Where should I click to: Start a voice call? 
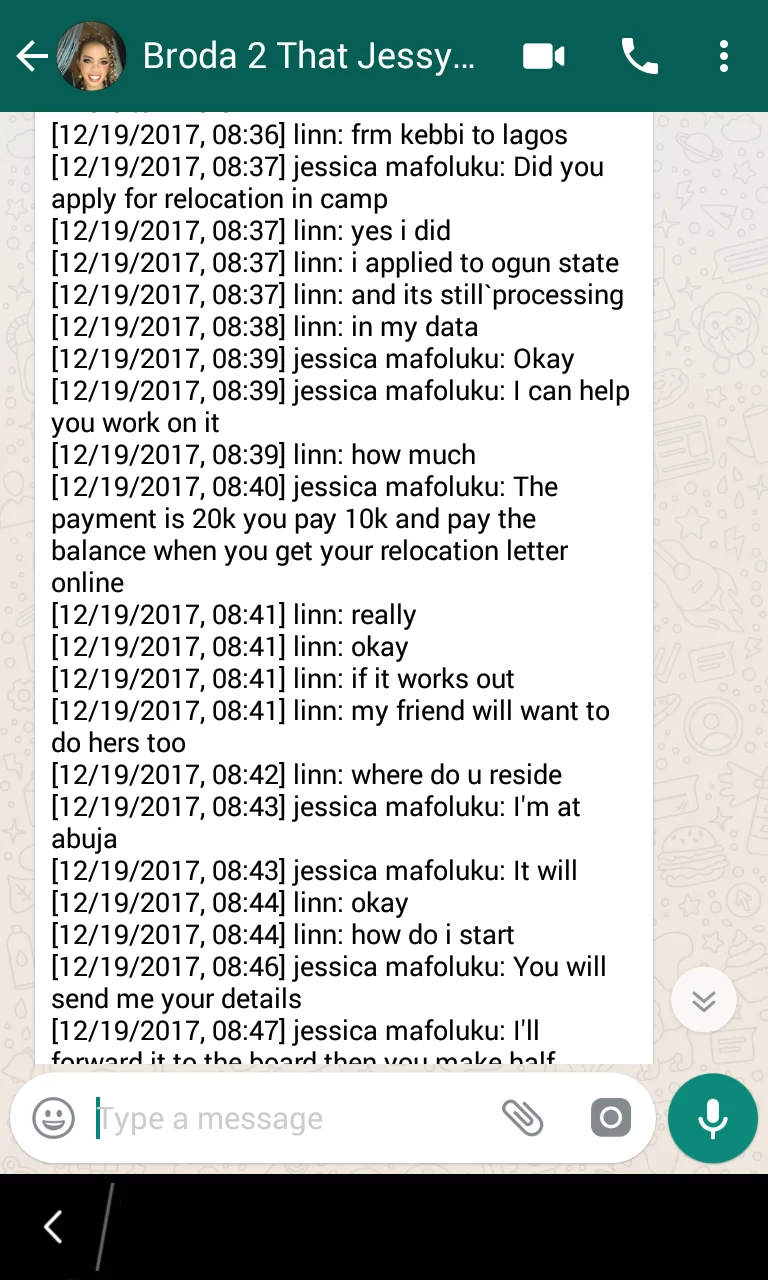click(640, 56)
